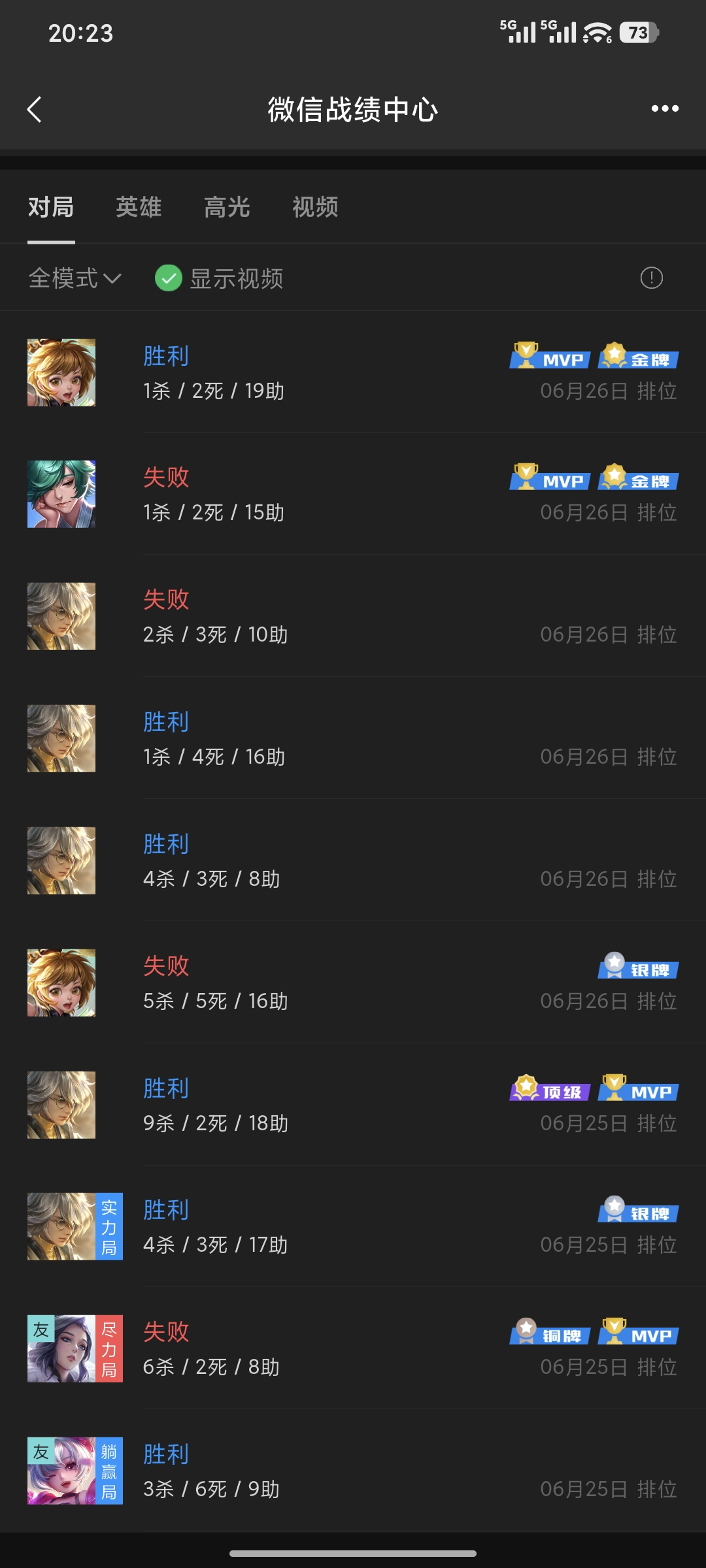Image resolution: width=706 pixels, height=1568 pixels.
Task: Switch to the 英雄 tab
Action: [x=139, y=207]
